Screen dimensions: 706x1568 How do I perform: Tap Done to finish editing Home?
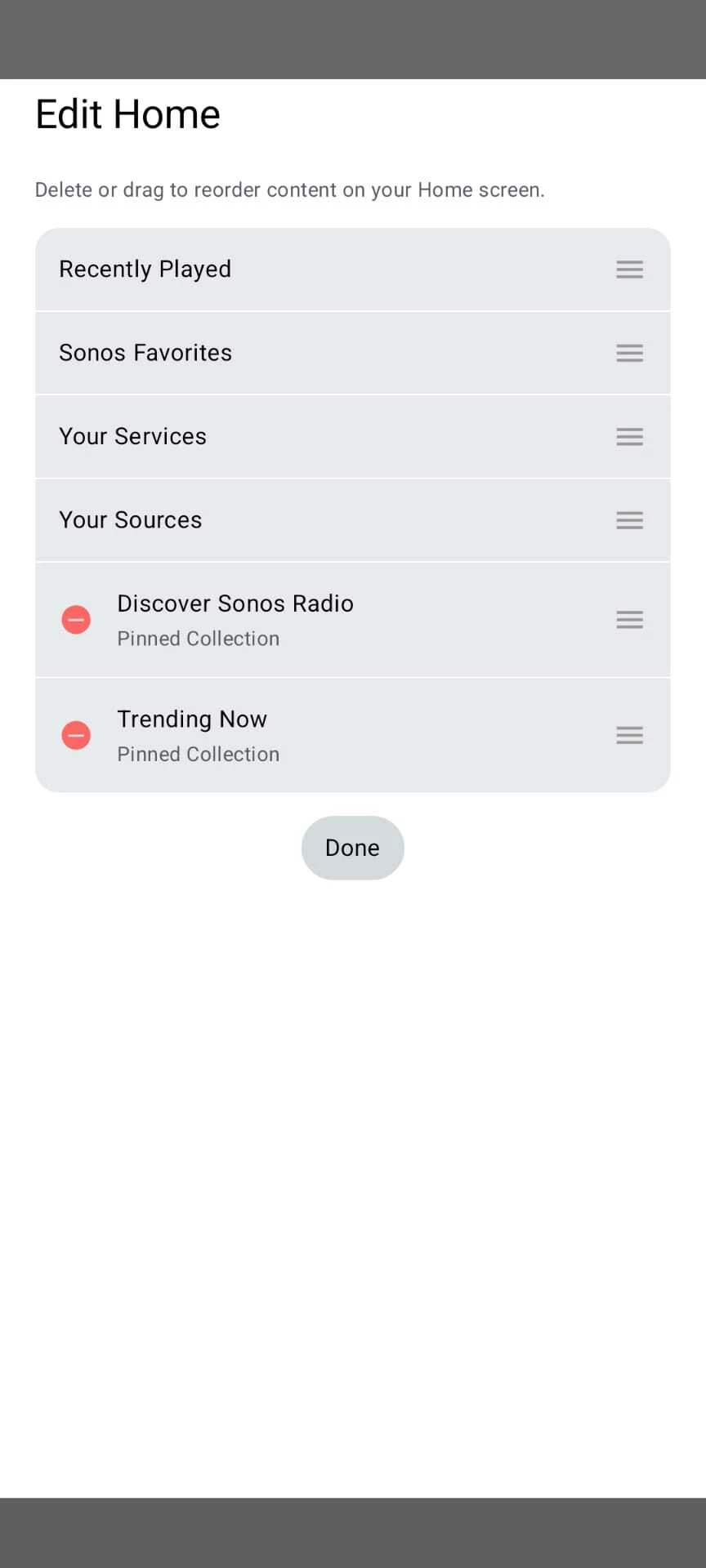tap(352, 848)
